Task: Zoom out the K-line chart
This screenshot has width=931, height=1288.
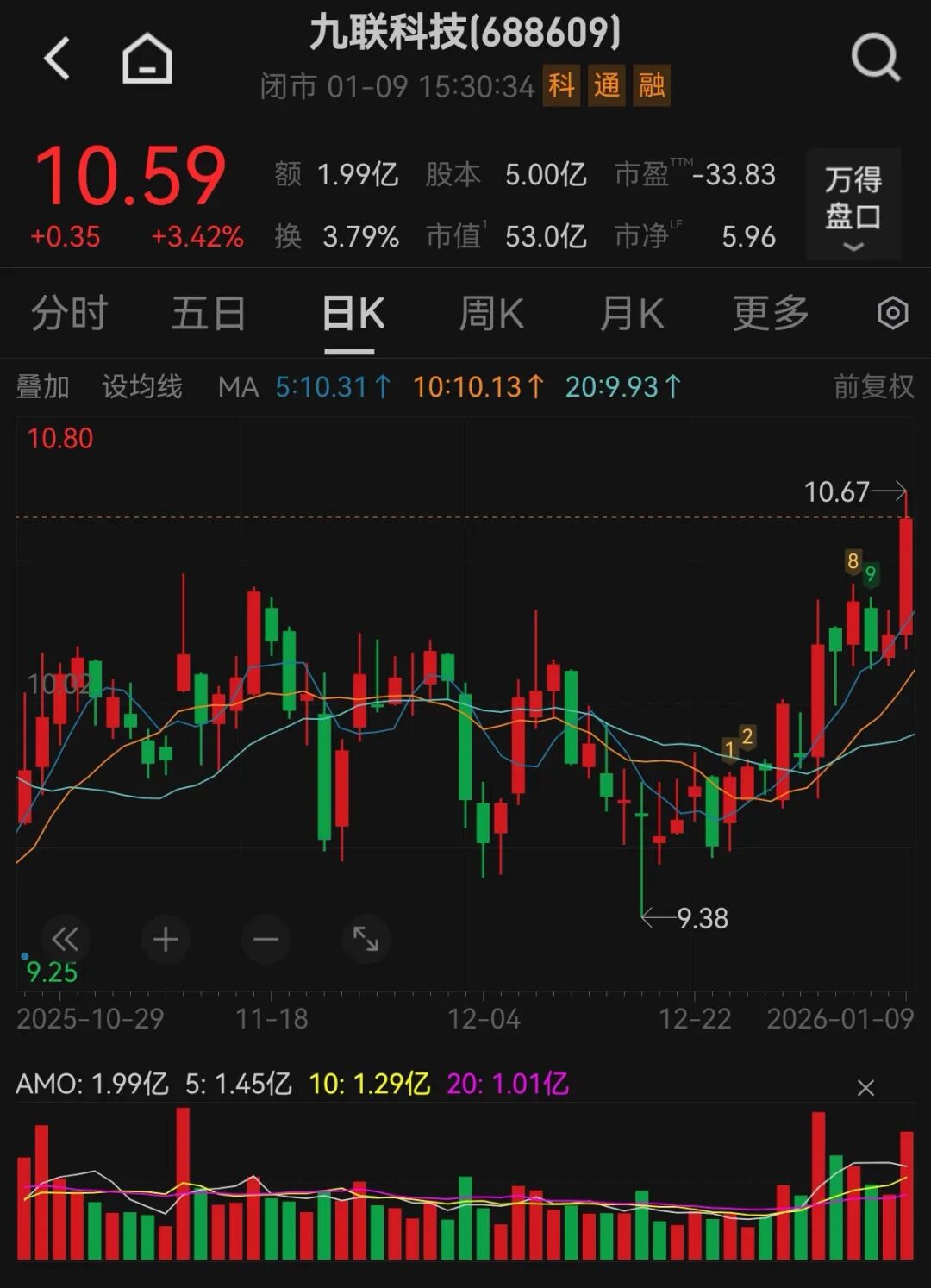Action: tap(266, 939)
